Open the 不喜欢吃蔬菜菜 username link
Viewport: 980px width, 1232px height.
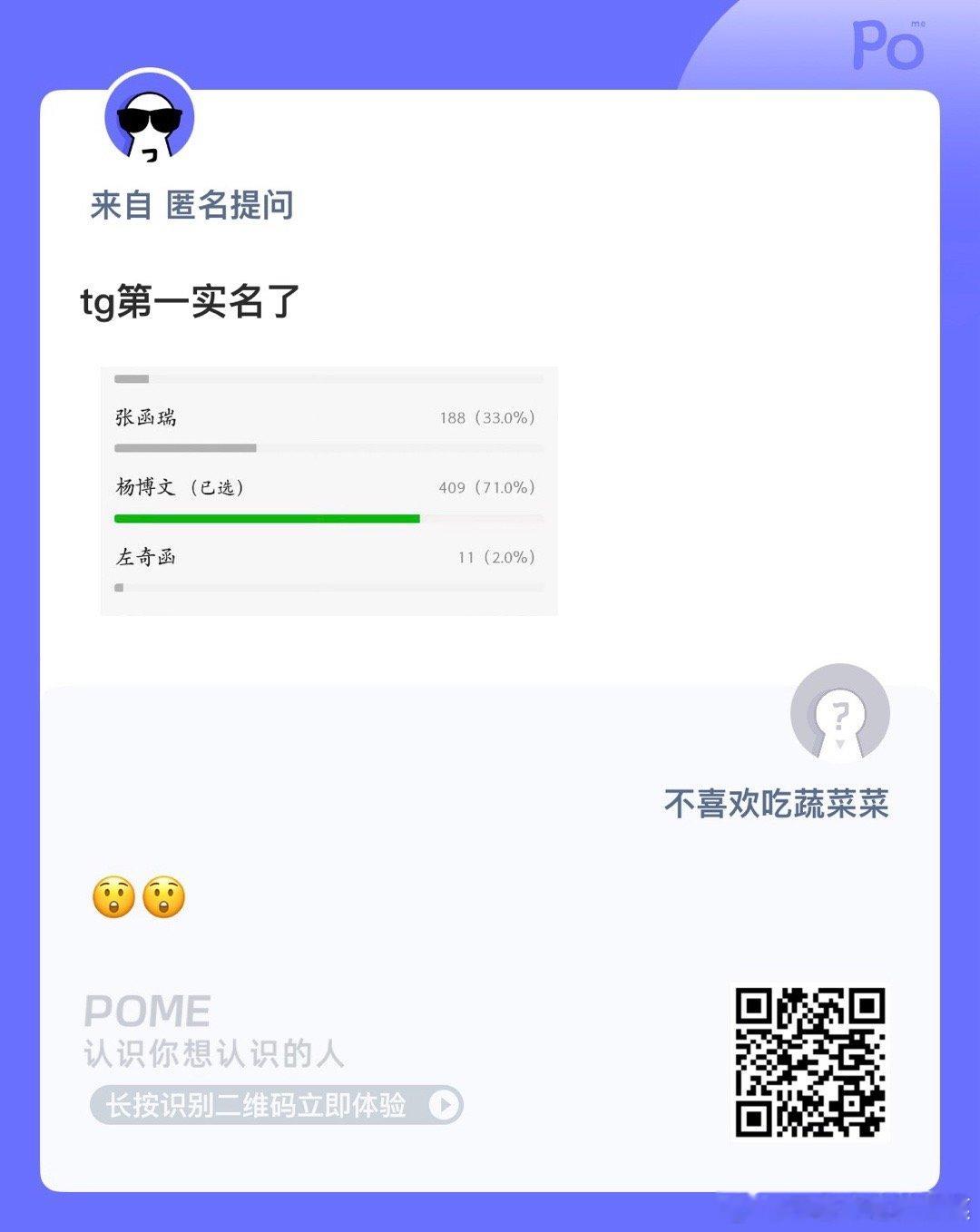[x=779, y=803]
